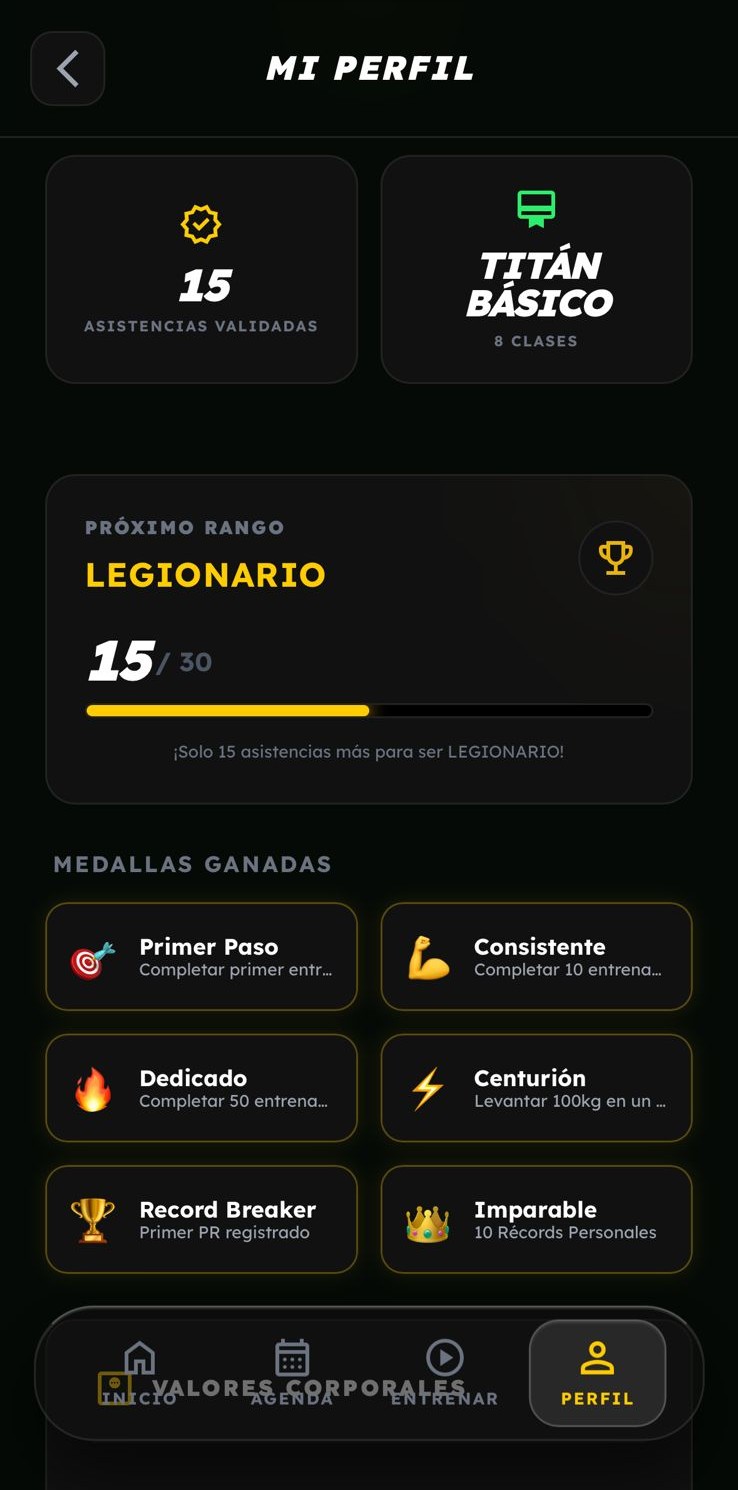Click the fire icon on Dedicado medal
738x1490 pixels.
click(x=91, y=1087)
